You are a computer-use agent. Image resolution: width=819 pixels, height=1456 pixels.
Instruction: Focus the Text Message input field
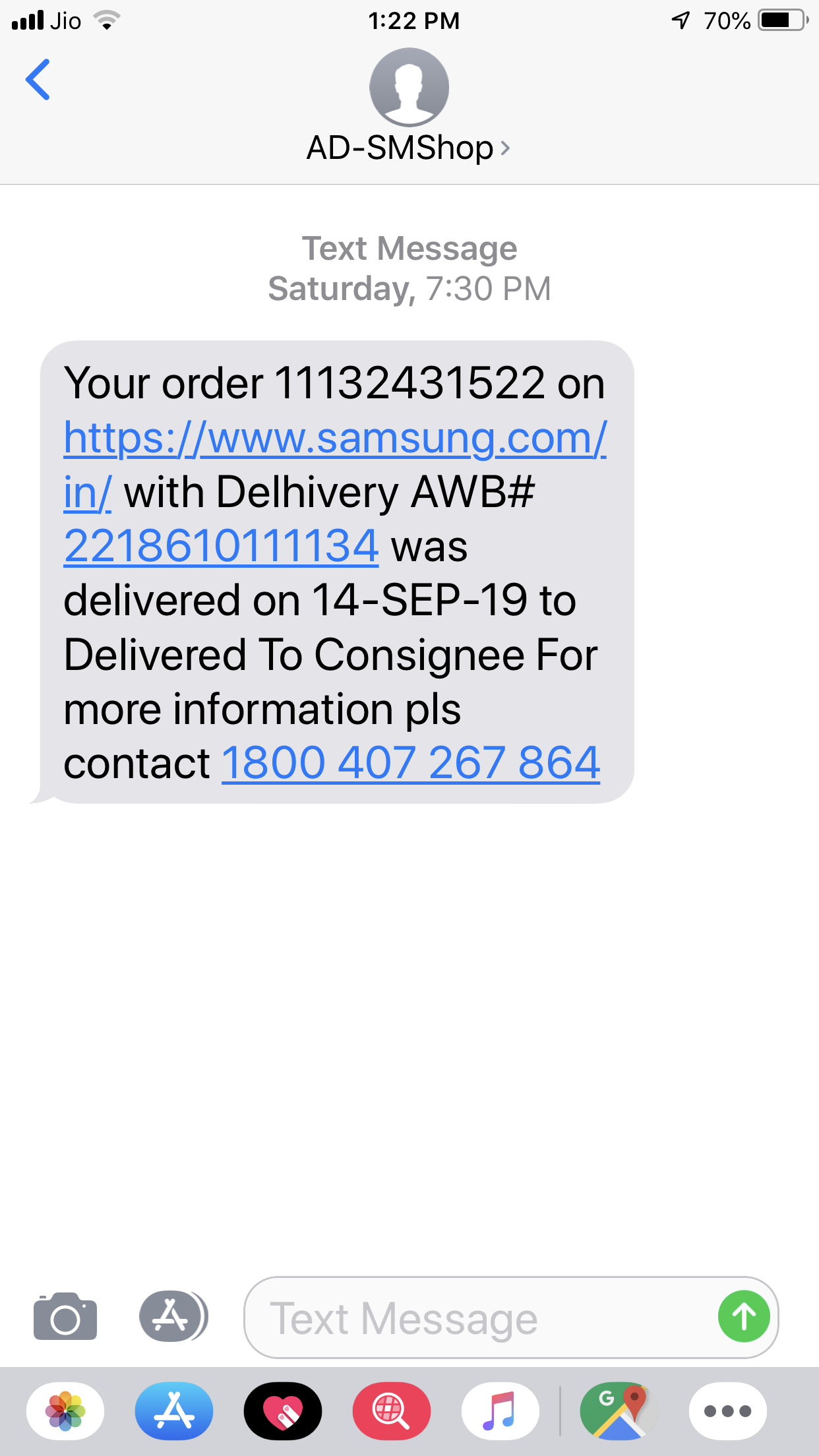475,1318
